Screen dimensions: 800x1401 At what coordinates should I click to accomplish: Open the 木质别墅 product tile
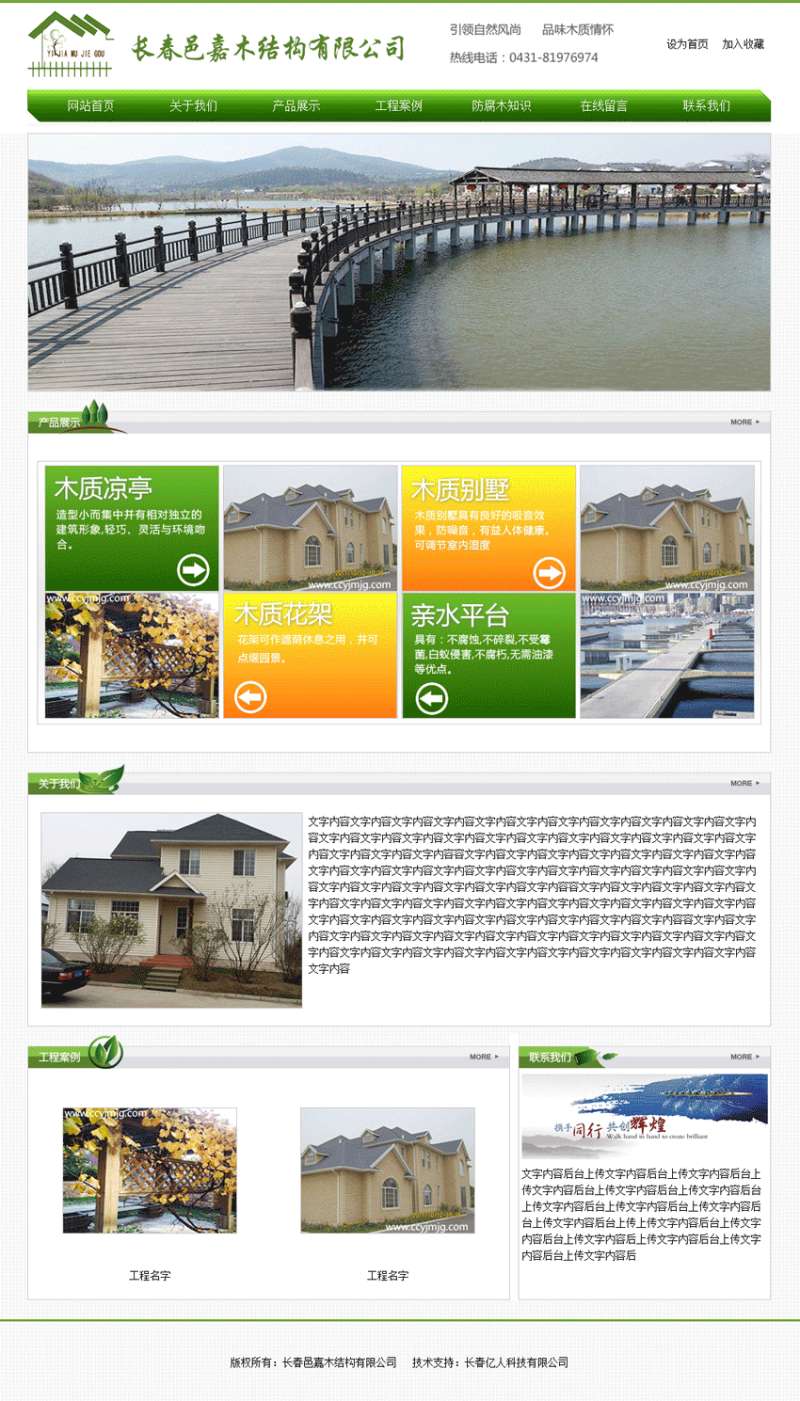pos(488,527)
